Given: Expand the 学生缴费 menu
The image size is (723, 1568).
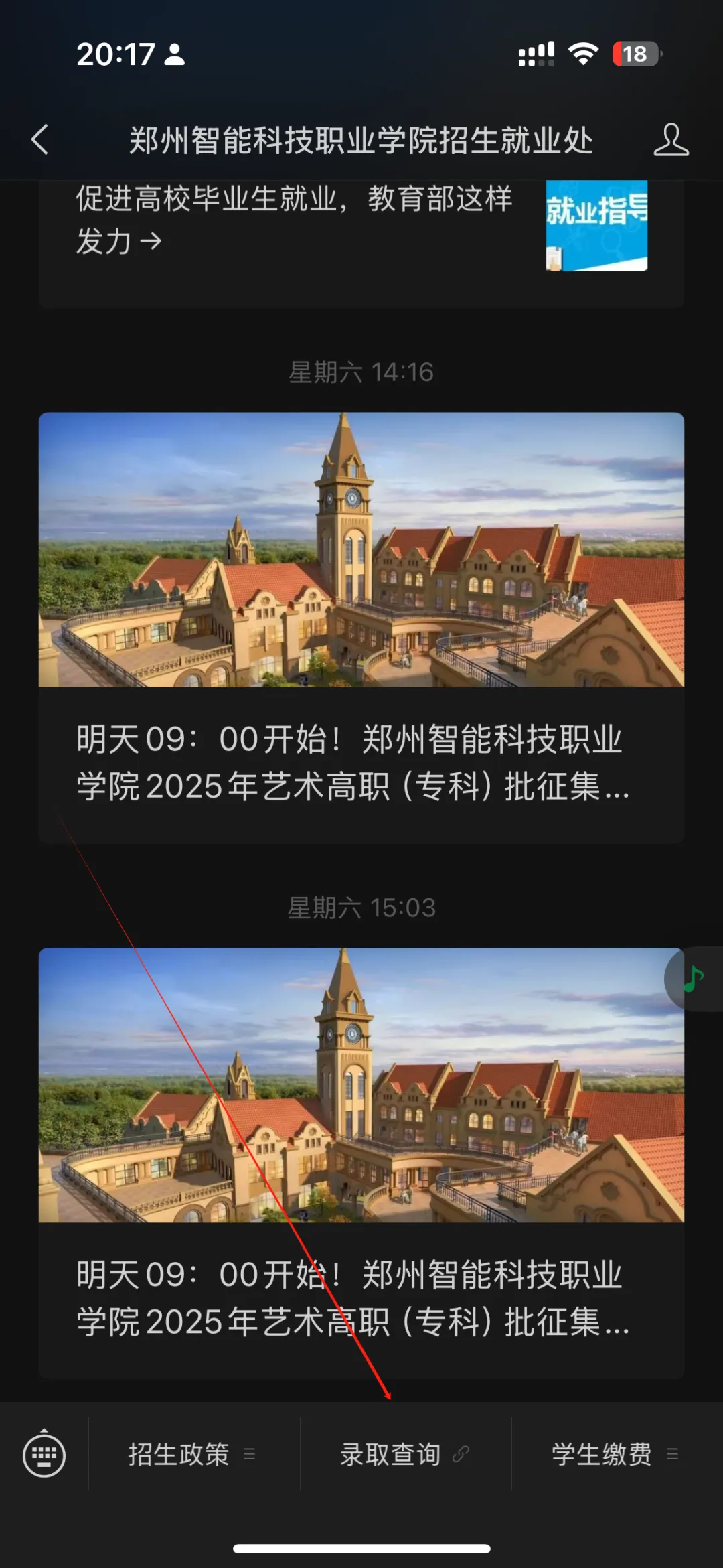Looking at the screenshot, I should (x=615, y=1454).
